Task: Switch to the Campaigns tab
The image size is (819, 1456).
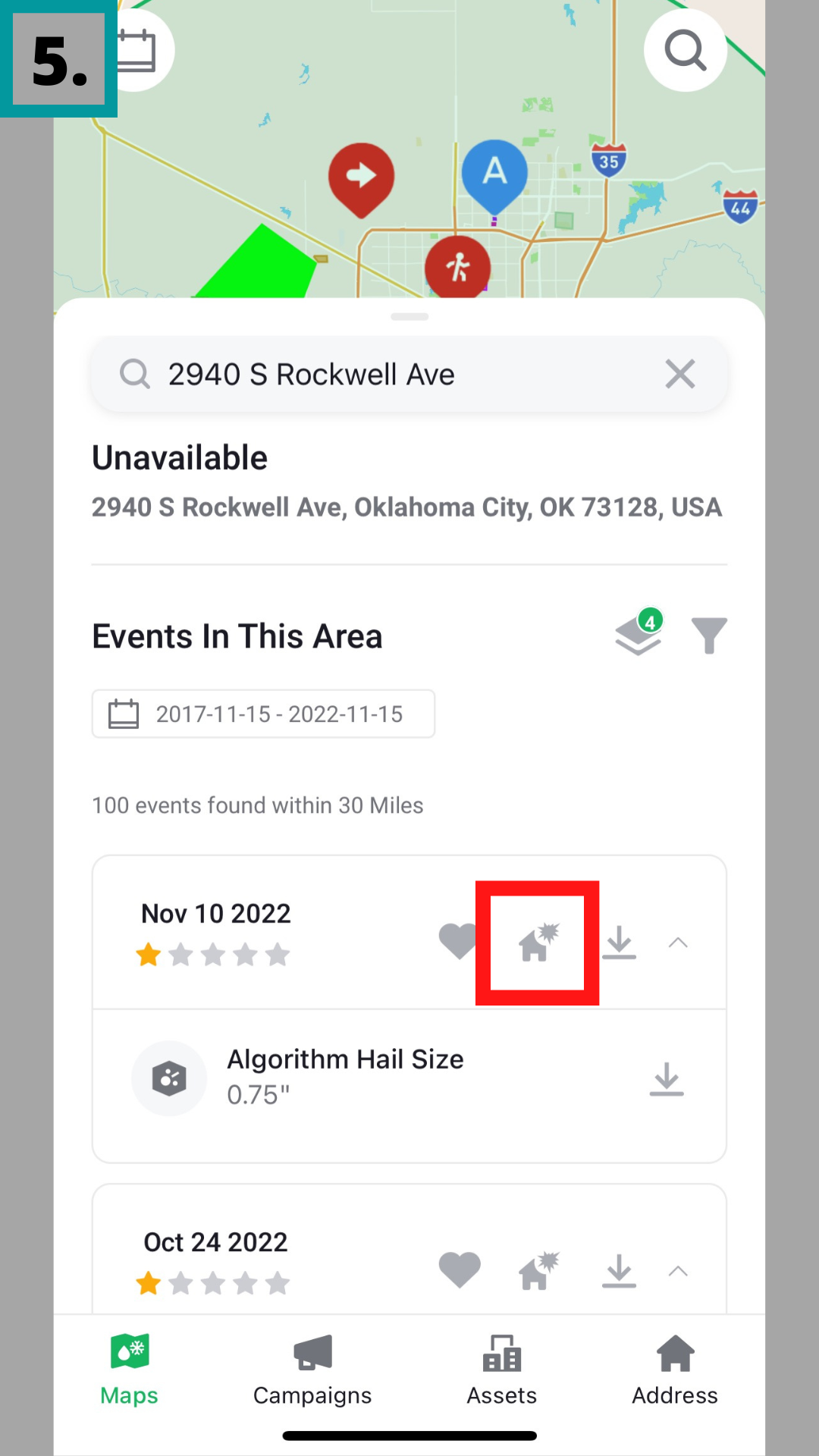Action: pyautogui.click(x=312, y=1369)
